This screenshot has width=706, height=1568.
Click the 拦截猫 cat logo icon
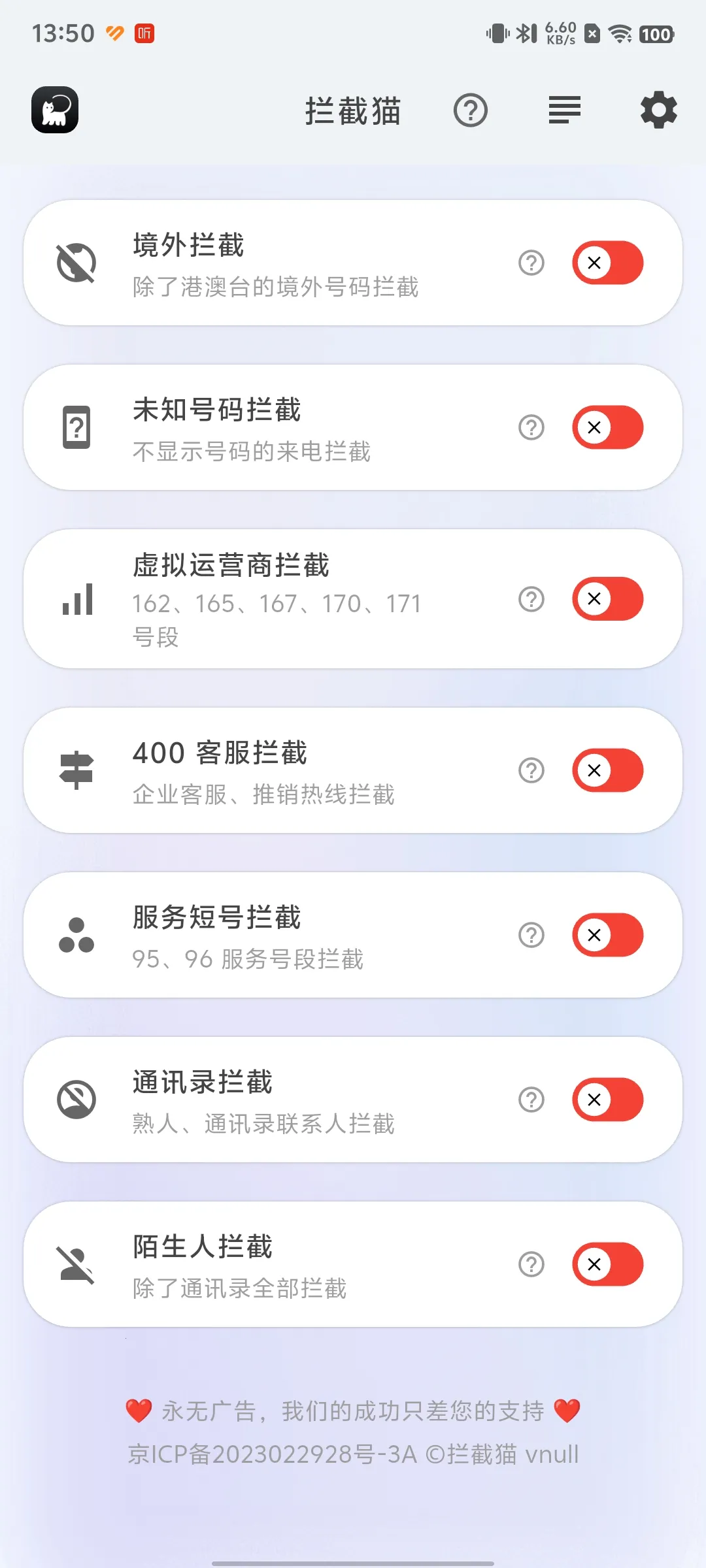[55, 110]
